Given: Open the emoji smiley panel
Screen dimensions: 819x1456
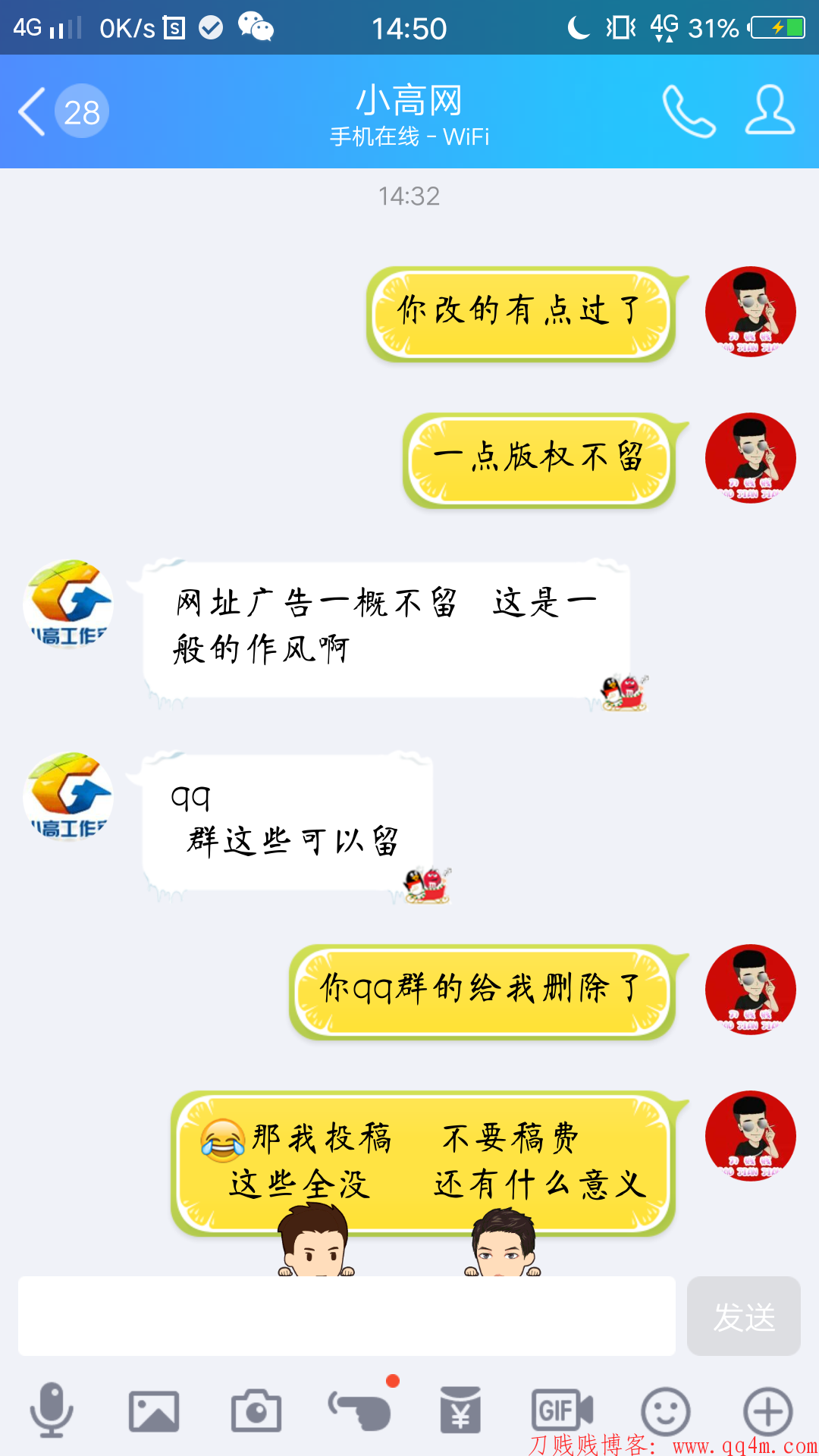Looking at the screenshot, I should click(665, 1410).
